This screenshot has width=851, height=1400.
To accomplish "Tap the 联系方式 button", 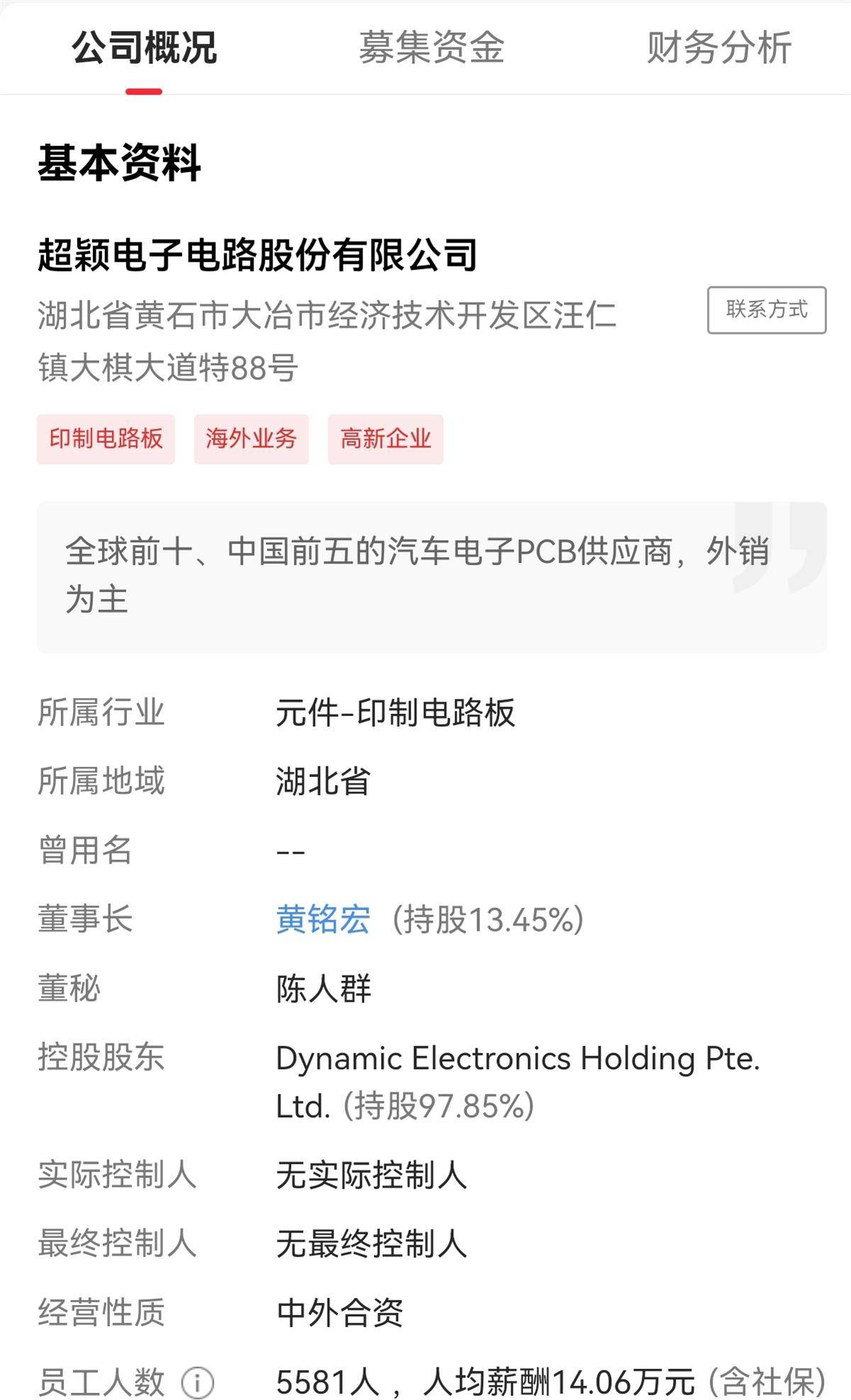I will pyautogui.click(x=766, y=310).
